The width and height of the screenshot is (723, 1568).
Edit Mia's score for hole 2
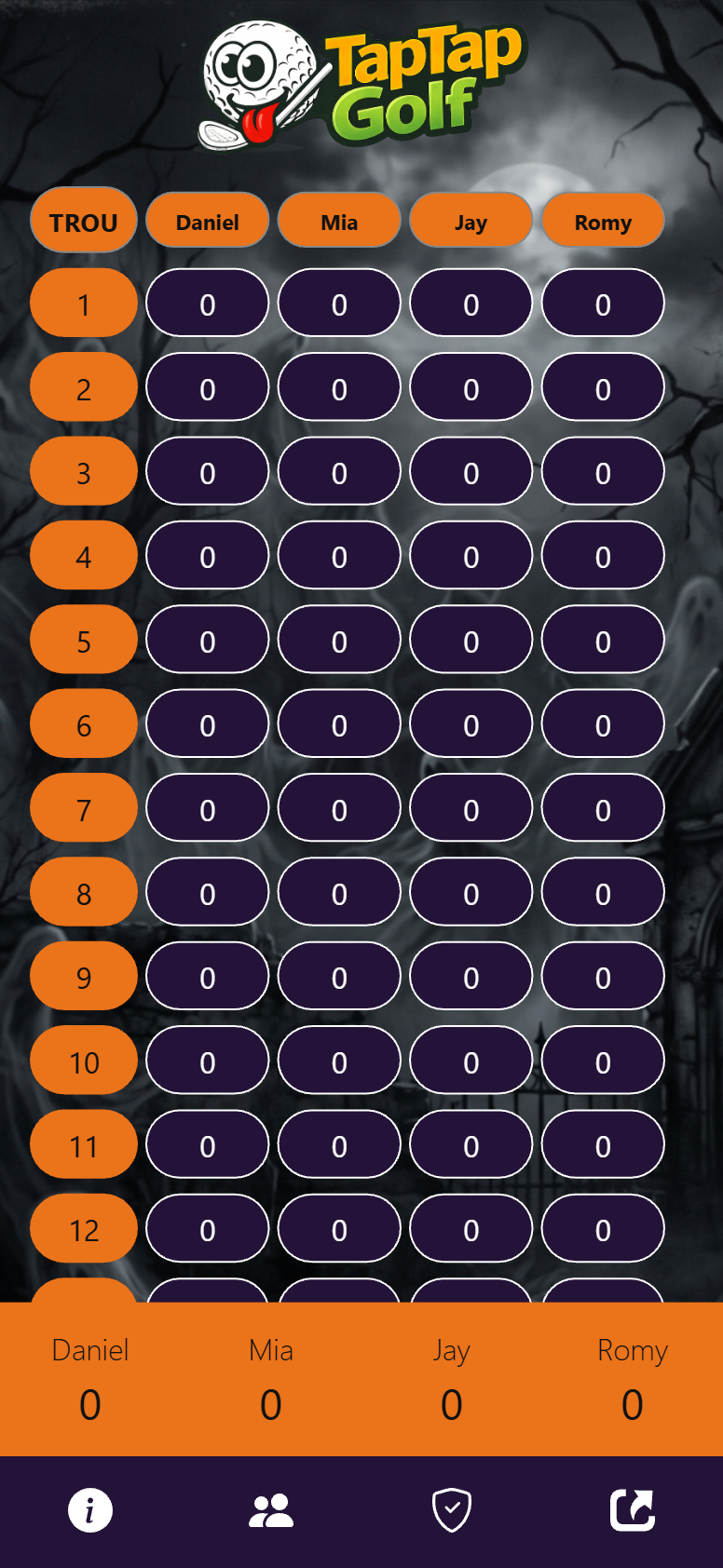[x=339, y=387]
